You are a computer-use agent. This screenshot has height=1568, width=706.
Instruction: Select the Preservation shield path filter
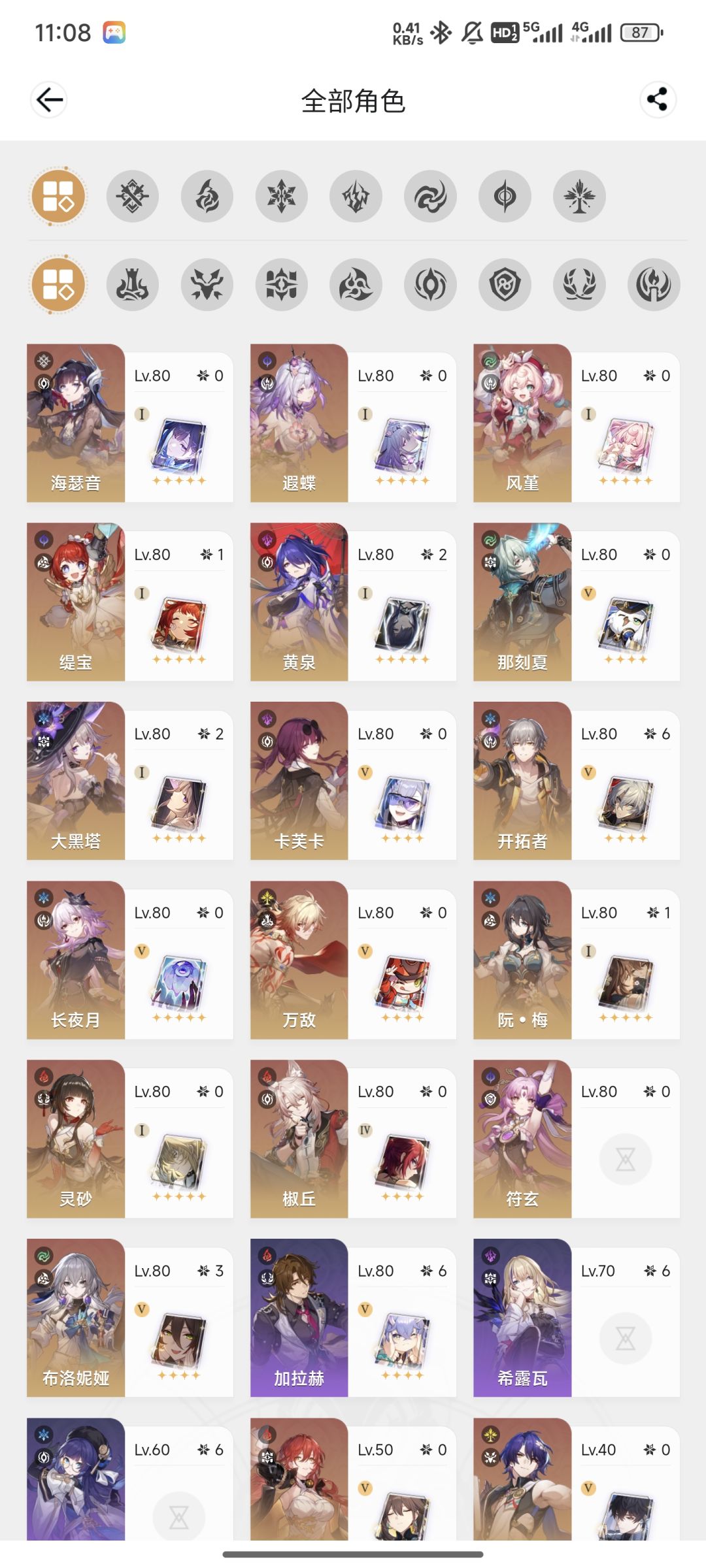(505, 285)
